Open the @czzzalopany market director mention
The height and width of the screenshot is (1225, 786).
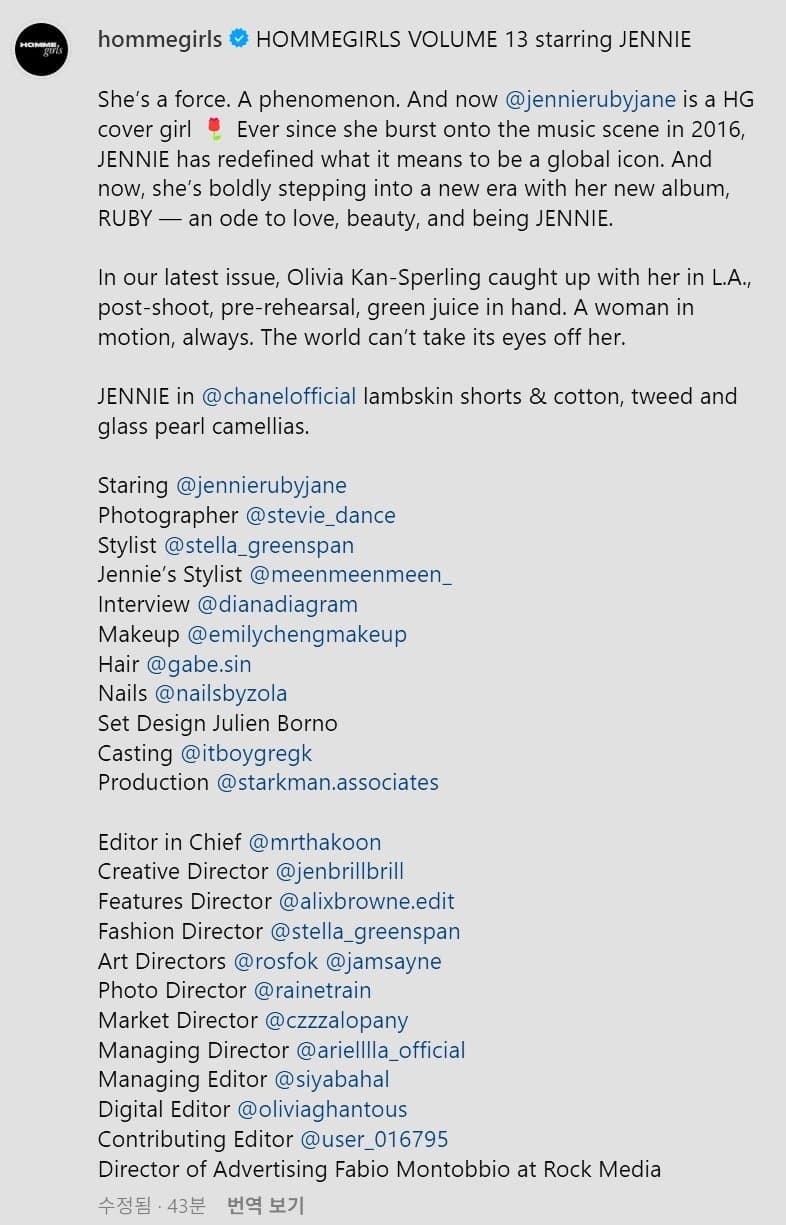pyautogui.click(x=336, y=1021)
